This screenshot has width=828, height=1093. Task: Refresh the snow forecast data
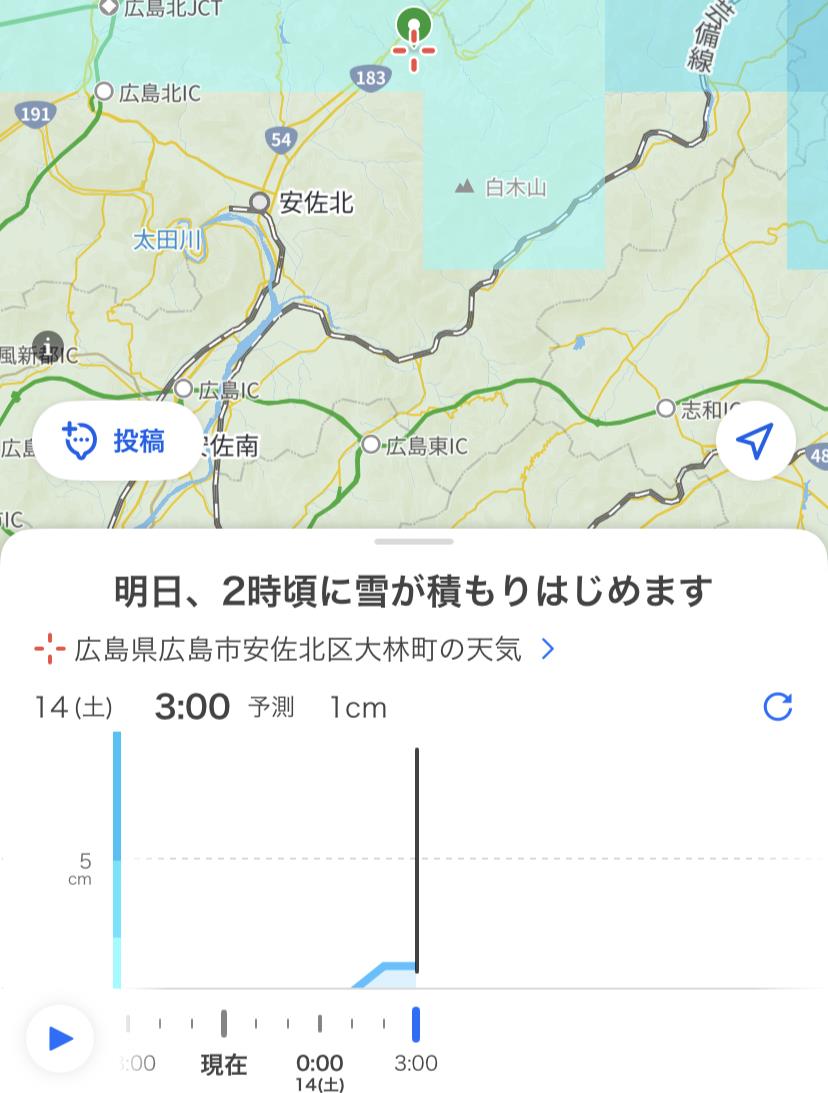[777, 707]
